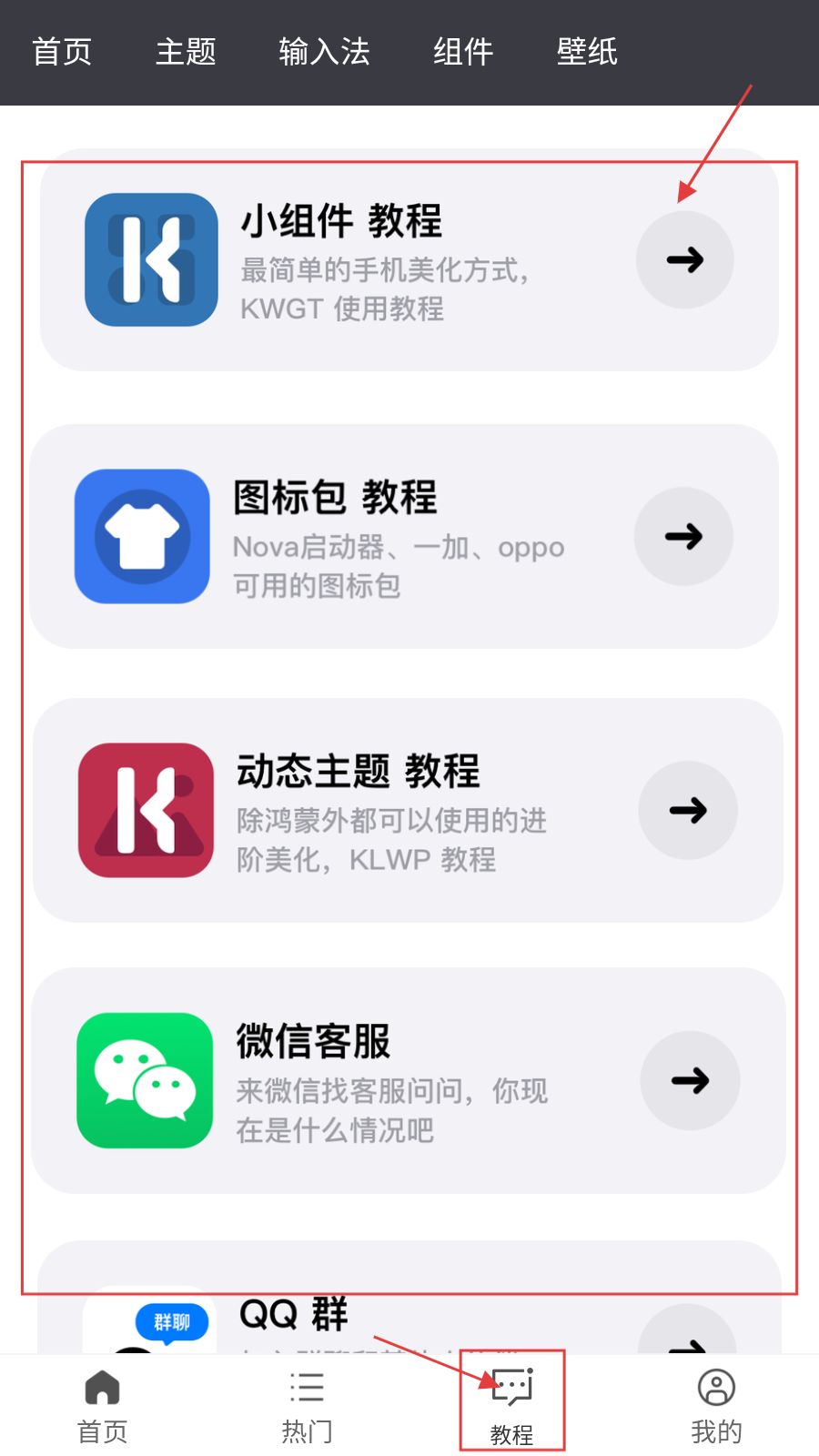Tap the arrow button on 小组件 教程
The image size is (819, 1456).
[684, 260]
